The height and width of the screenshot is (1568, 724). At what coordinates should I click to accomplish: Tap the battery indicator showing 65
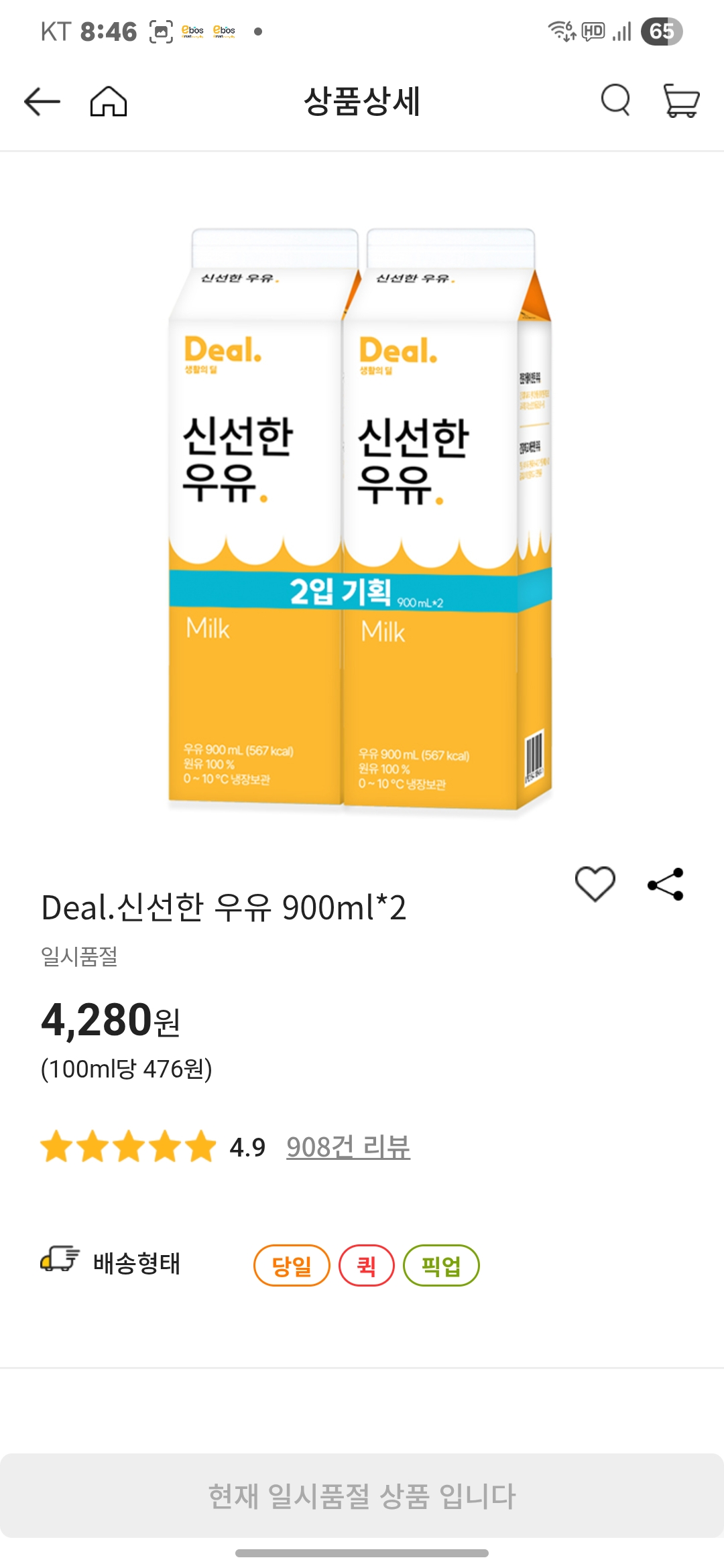663,30
